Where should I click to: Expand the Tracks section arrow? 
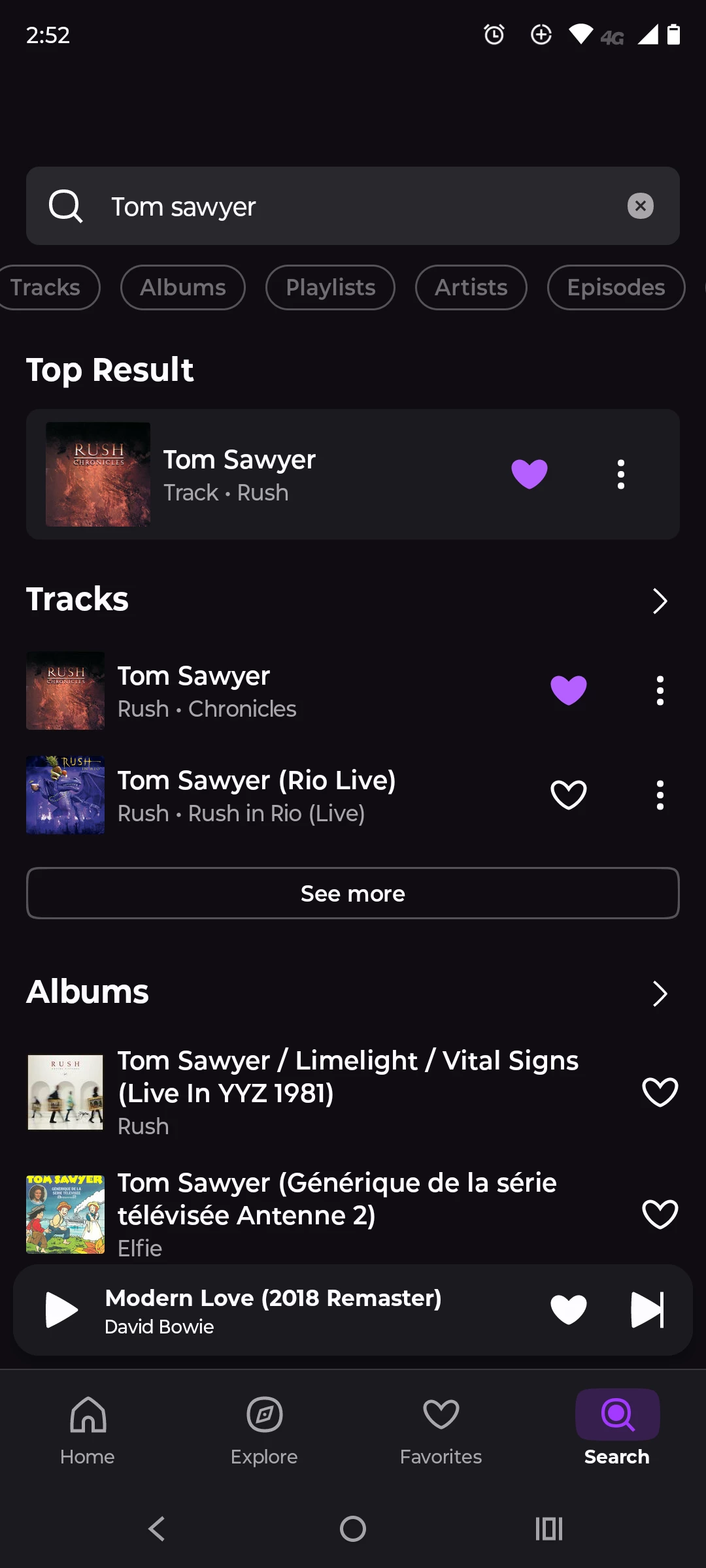pyautogui.click(x=660, y=601)
